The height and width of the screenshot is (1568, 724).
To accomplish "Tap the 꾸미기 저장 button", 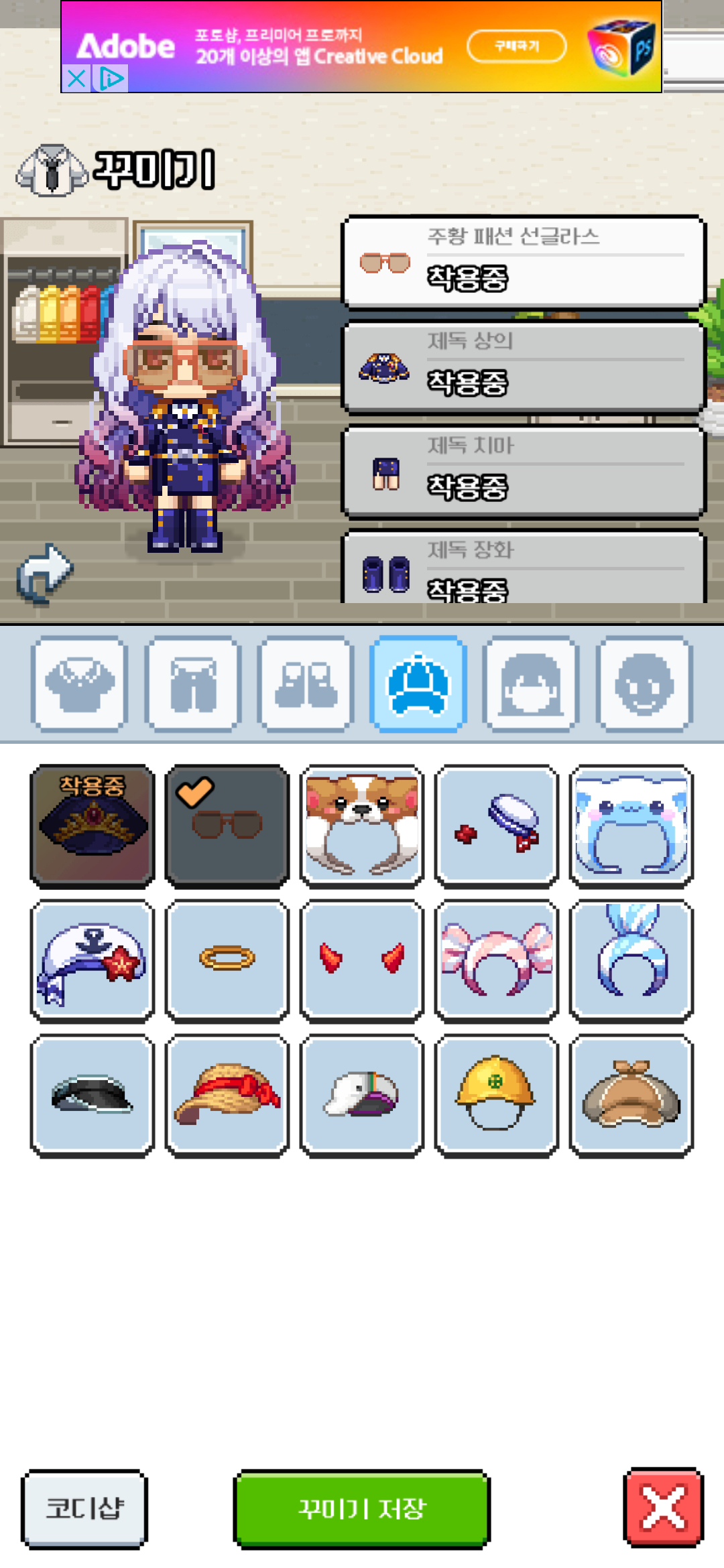I will [x=362, y=1508].
